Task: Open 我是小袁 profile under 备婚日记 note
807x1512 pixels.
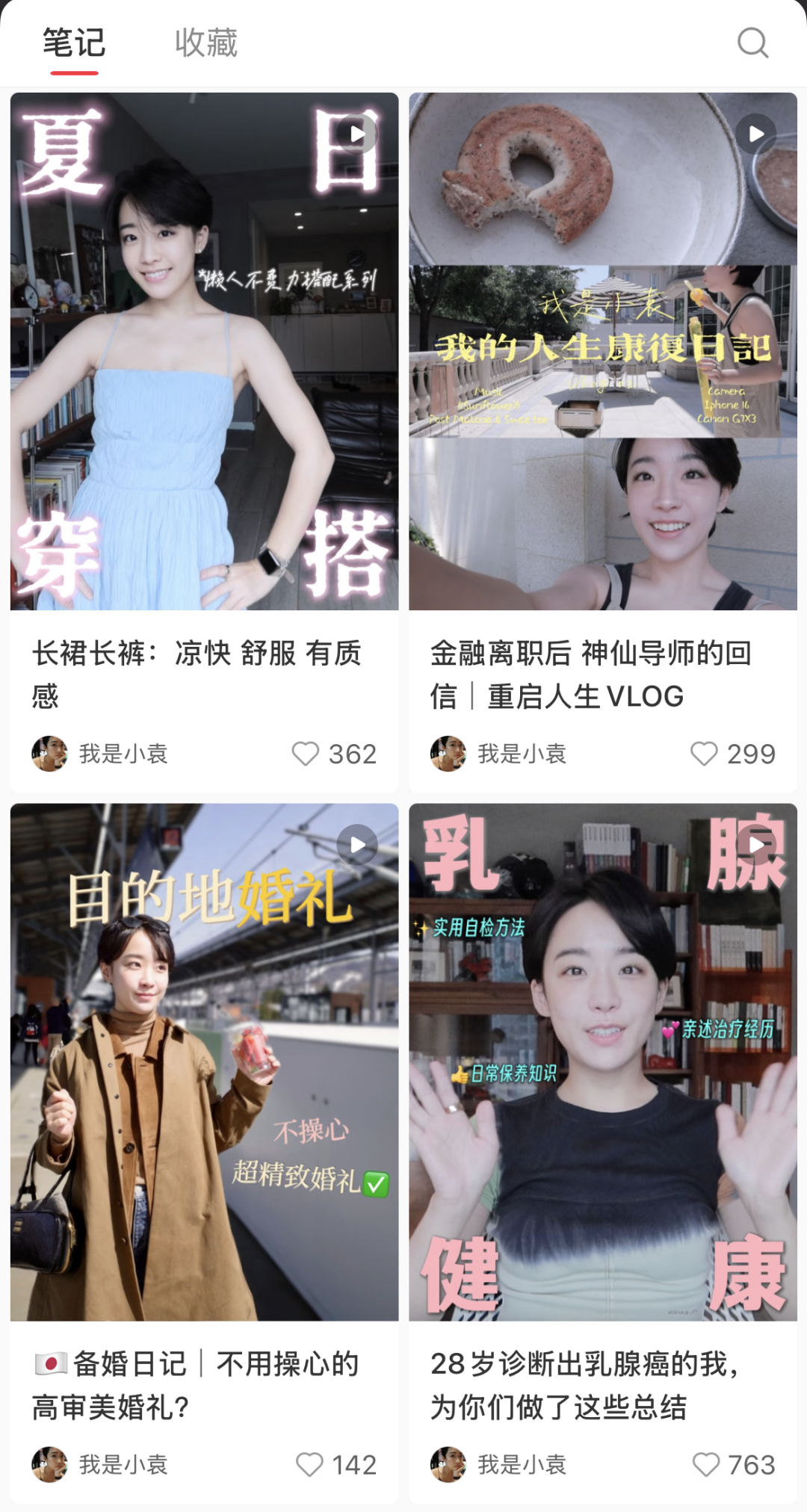Action: [100, 1464]
